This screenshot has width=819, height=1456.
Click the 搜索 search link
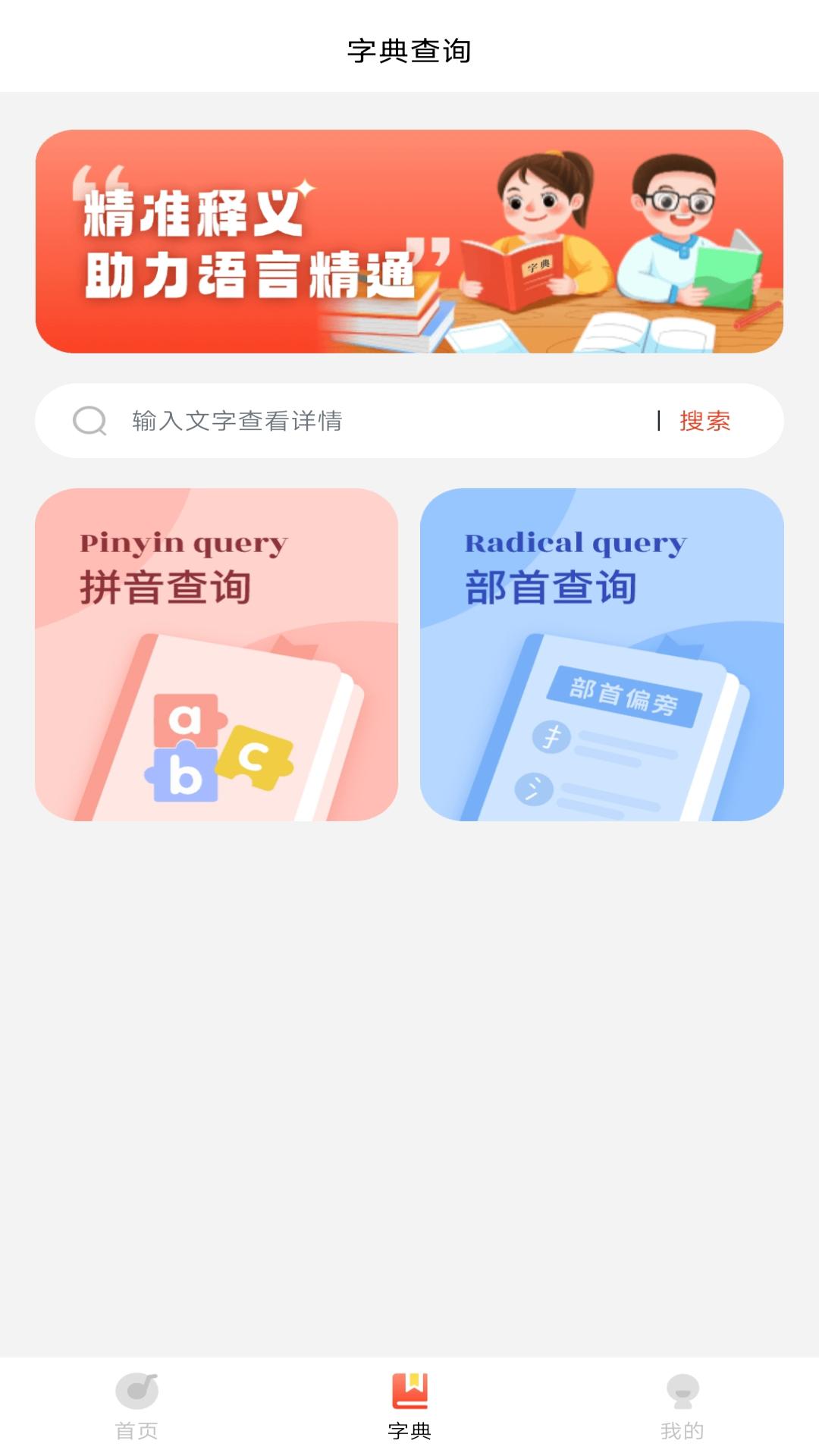coord(705,422)
